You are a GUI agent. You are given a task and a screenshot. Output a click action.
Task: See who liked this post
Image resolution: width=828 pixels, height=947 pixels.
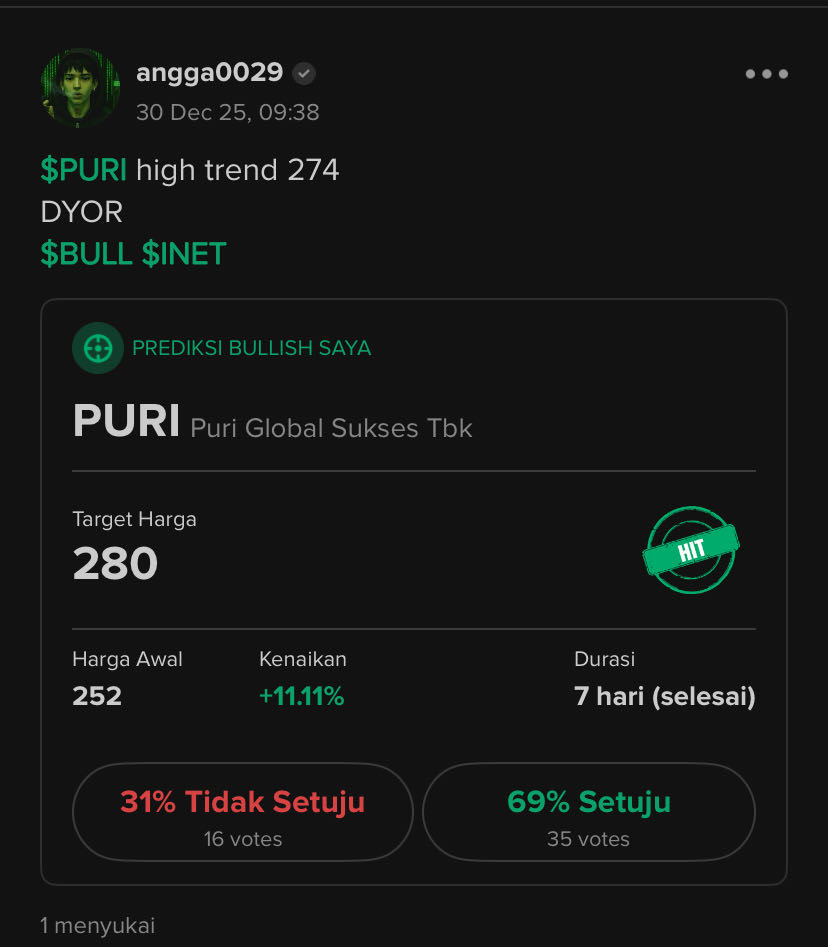click(x=97, y=926)
